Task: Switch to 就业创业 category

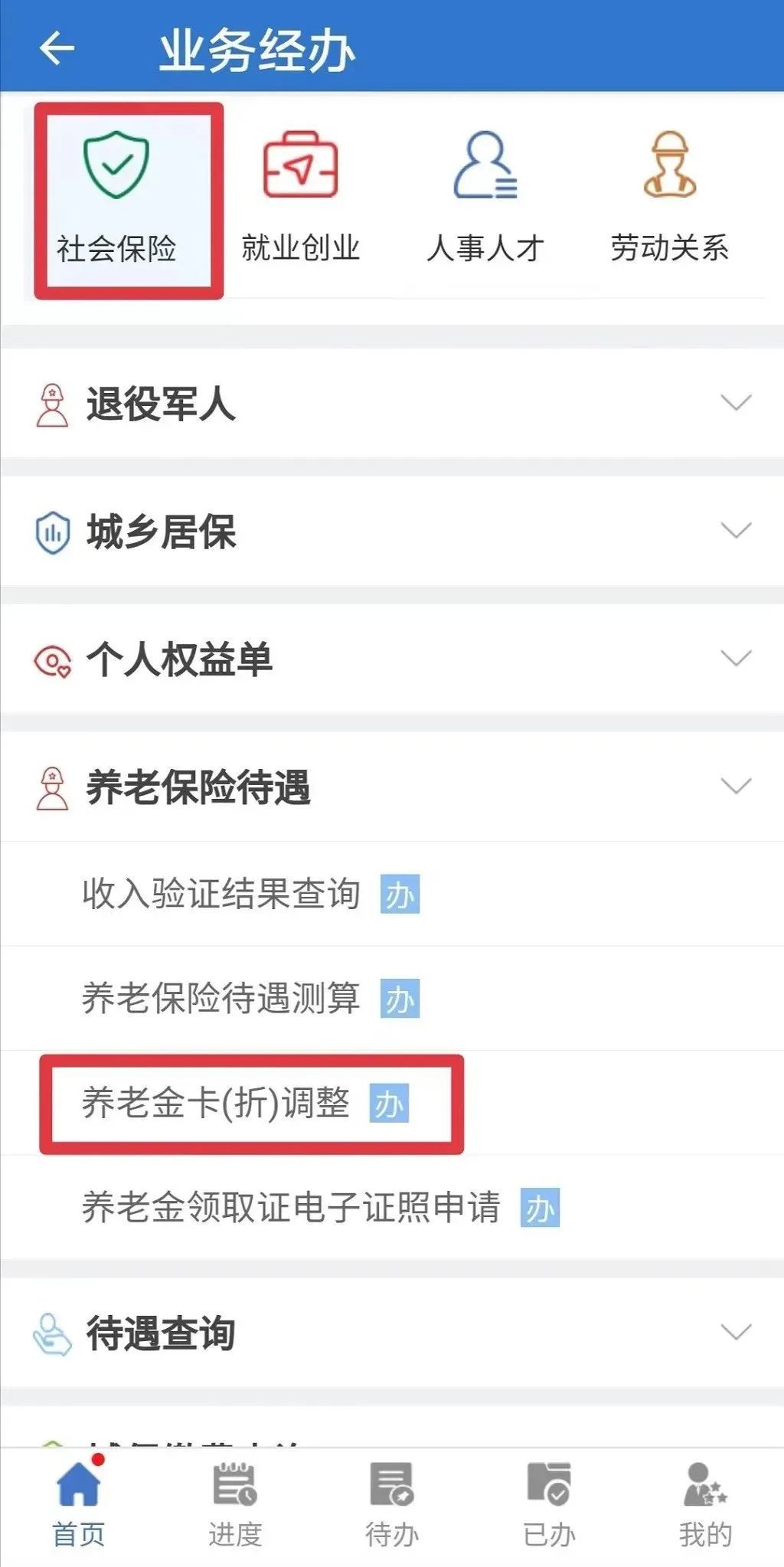Action: point(300,198)
